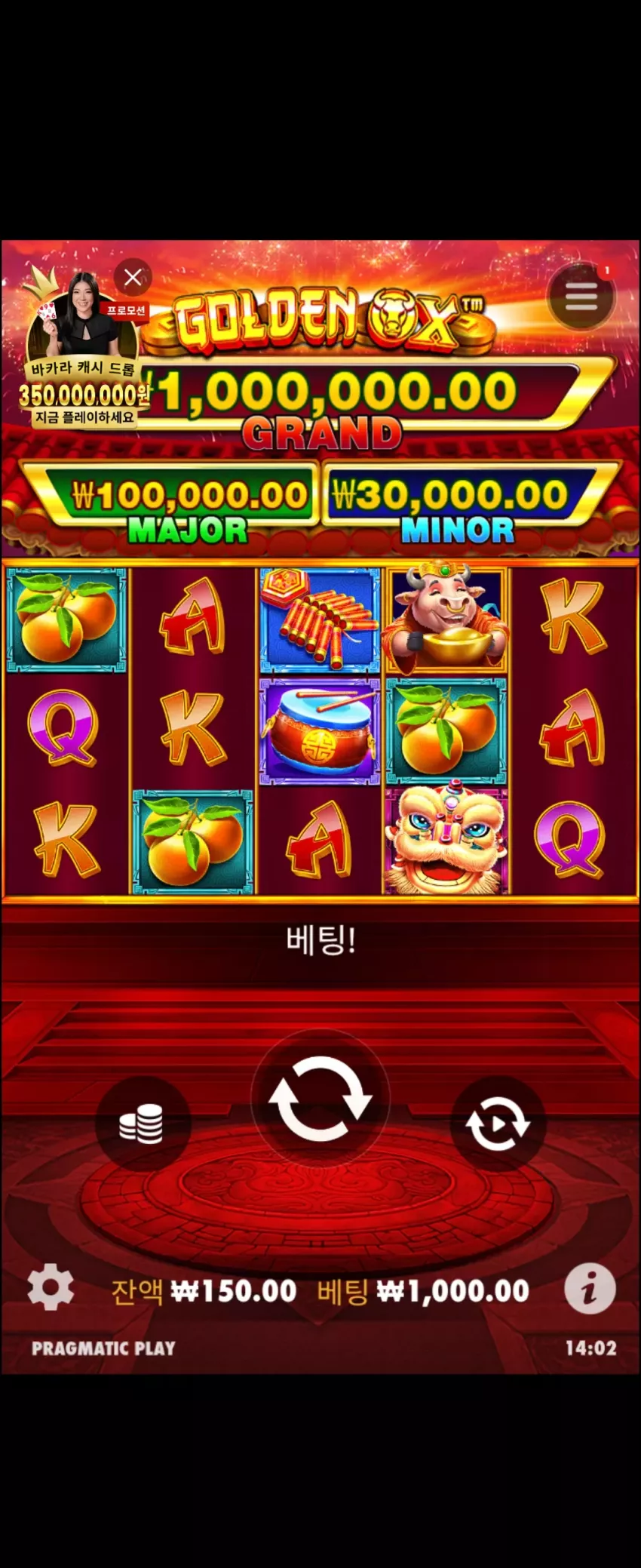The height and width of the screenshot is (1568, 641).
Task: Open the game info page
Action: pos(590,1289)
